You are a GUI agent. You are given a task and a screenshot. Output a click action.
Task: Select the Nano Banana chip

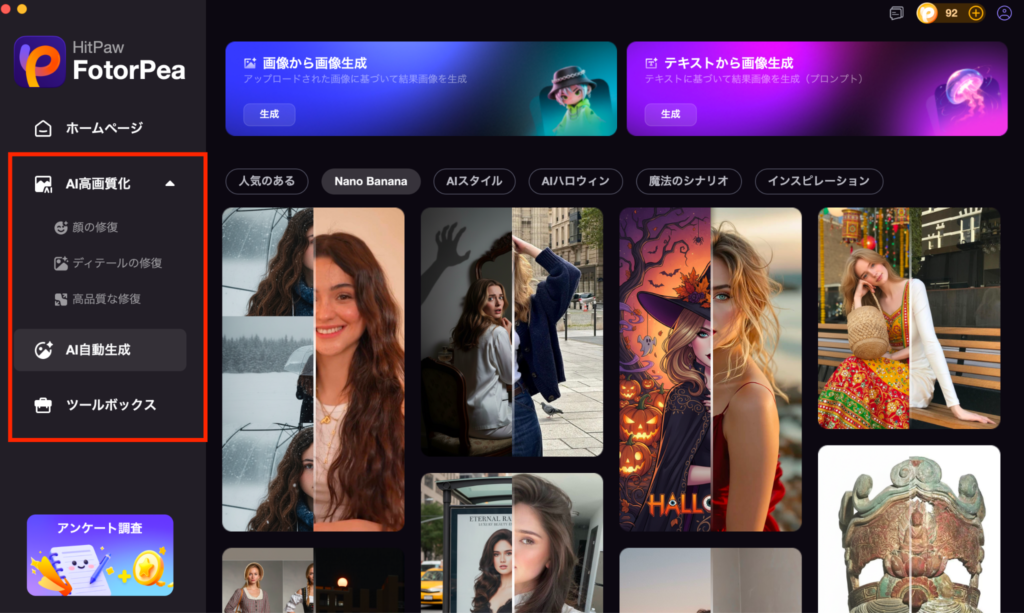pyautogui.click(x=370, y=181)
